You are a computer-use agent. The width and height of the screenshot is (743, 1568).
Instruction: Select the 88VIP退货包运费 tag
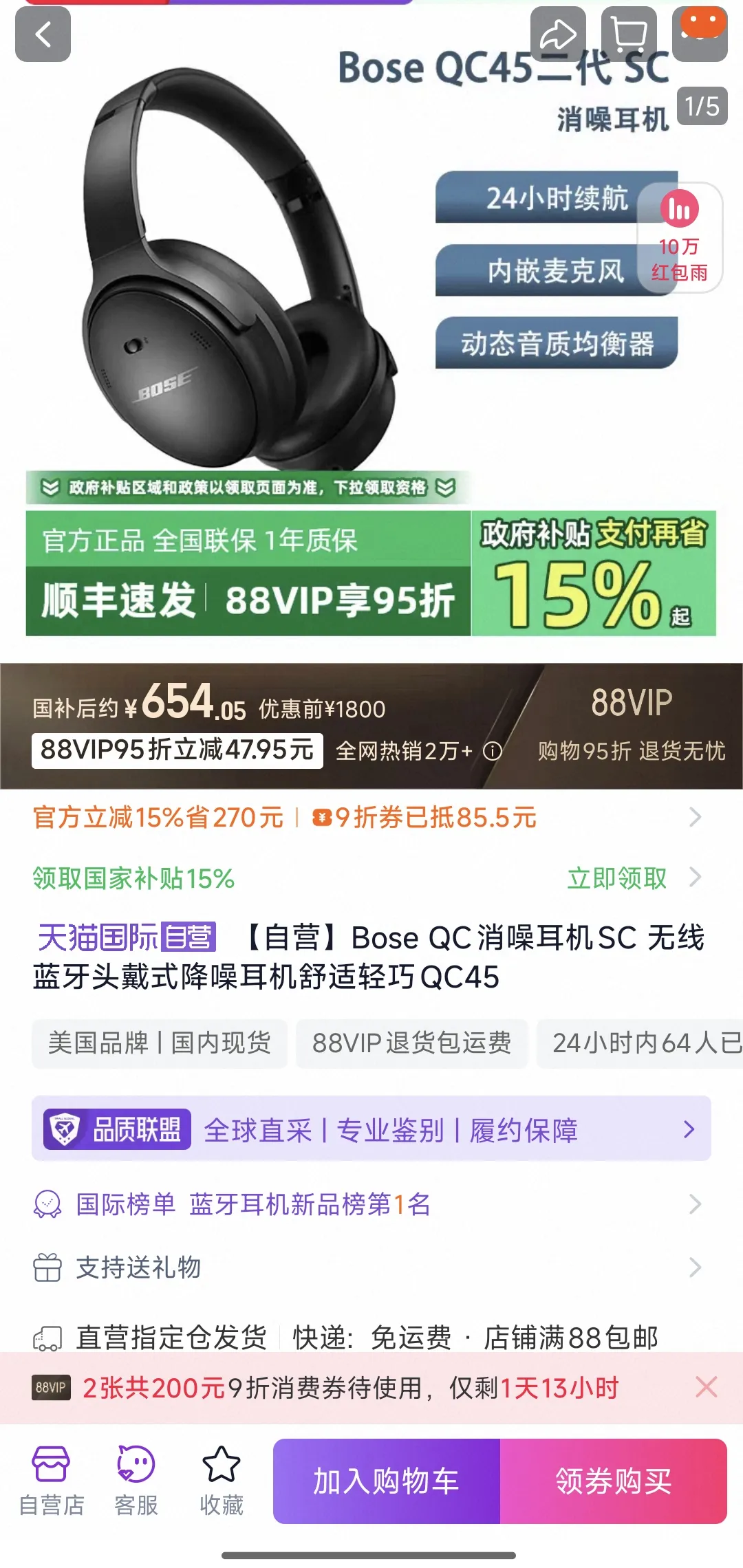tap(411, 1043)
